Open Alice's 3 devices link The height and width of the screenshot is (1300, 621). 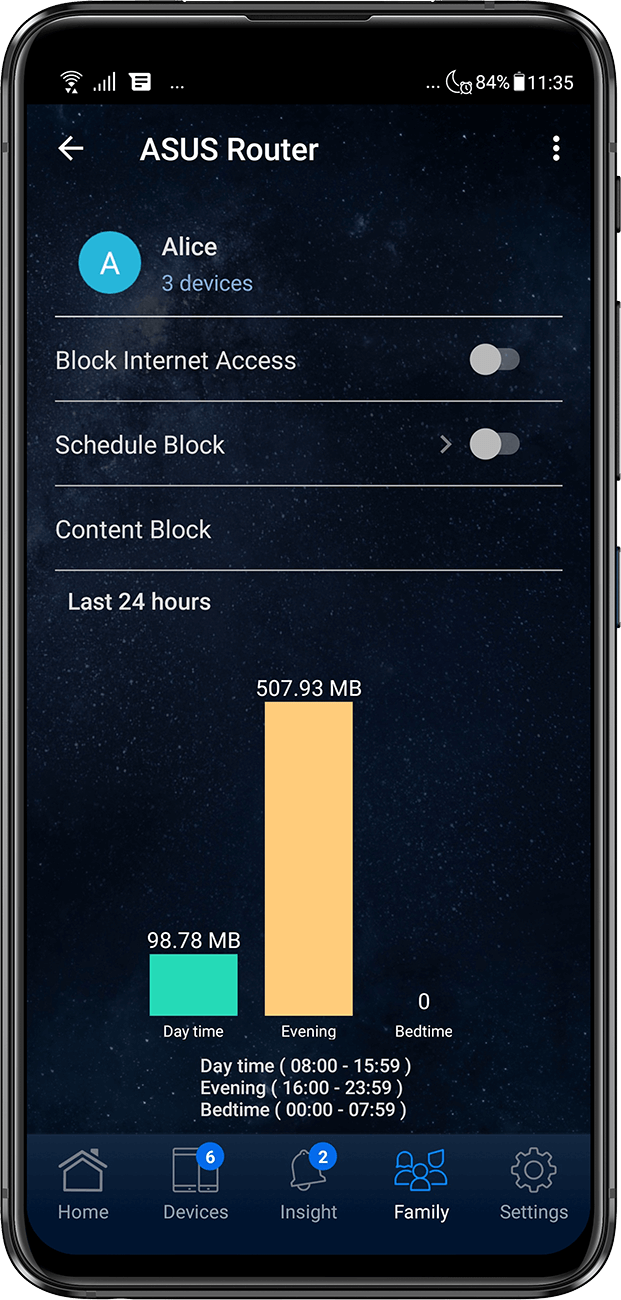click(207, 283)
